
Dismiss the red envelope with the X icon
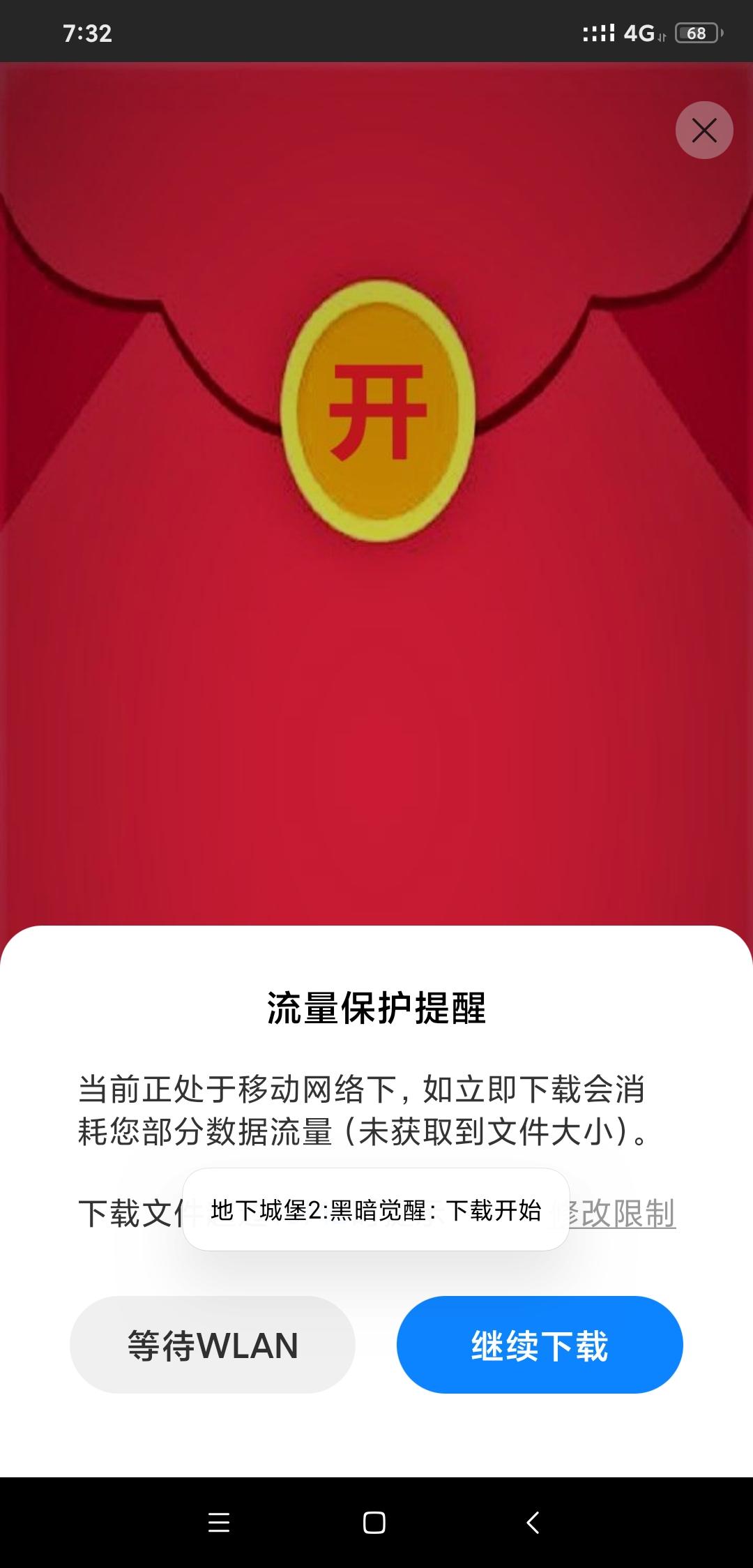703,130
